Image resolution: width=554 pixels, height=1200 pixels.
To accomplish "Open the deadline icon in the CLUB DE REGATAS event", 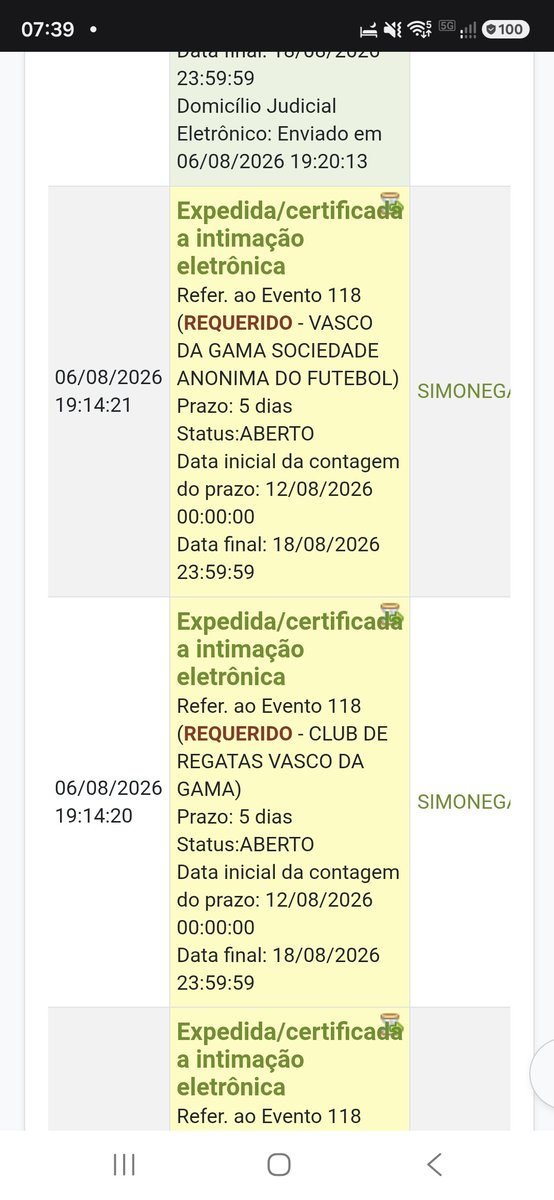I will [392, 614].
